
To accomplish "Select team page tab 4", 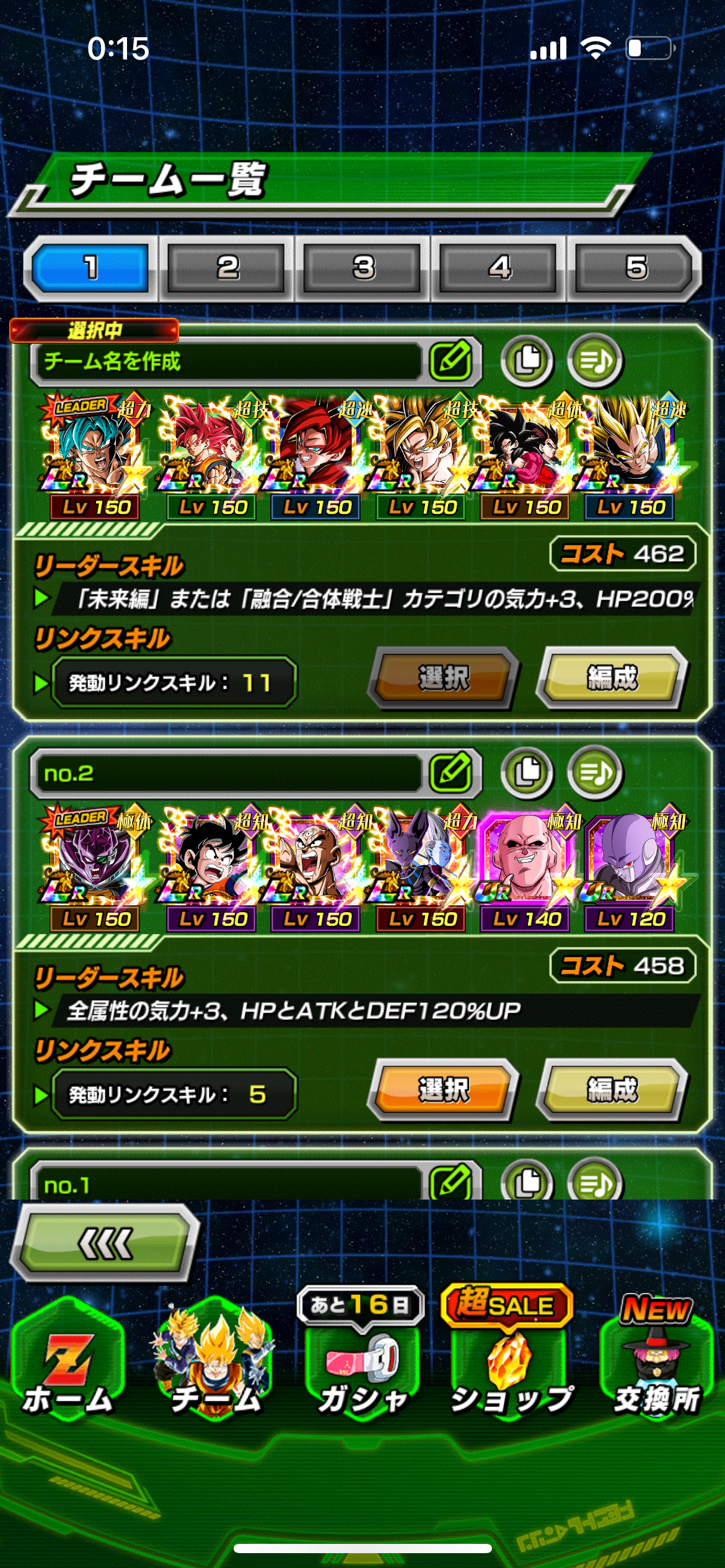I will [499, 268].
